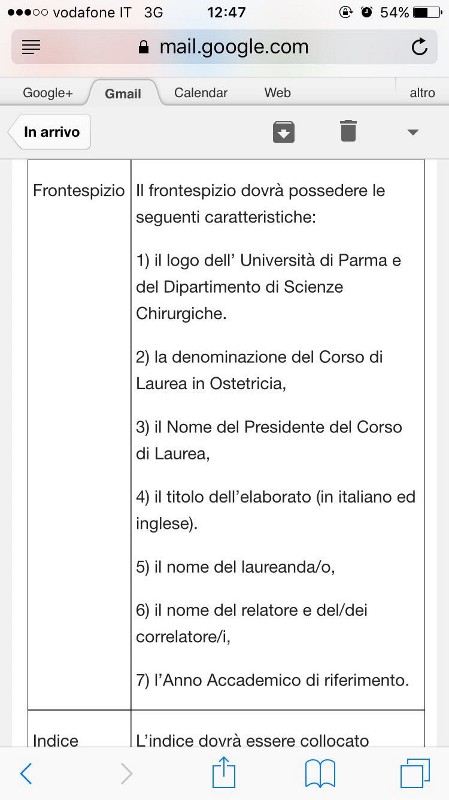Screen dimensions: 449x800
Task: Open the altro menu
Action: [x=422, y=93]
